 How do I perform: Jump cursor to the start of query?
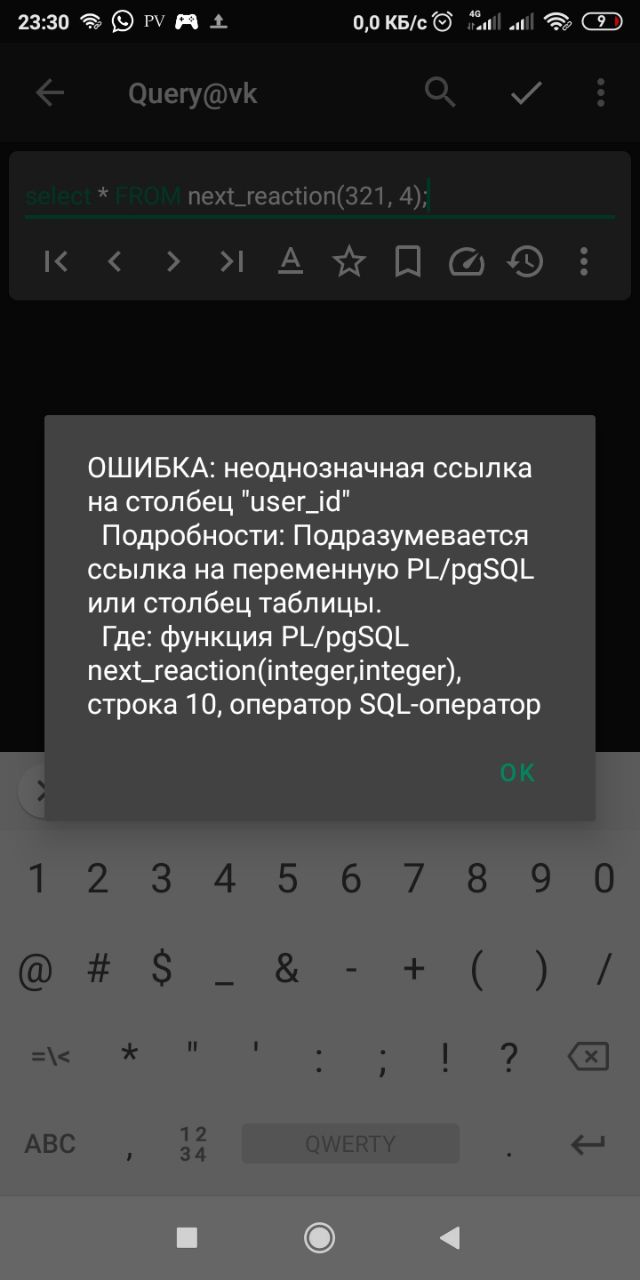click(x=57, y=262)
